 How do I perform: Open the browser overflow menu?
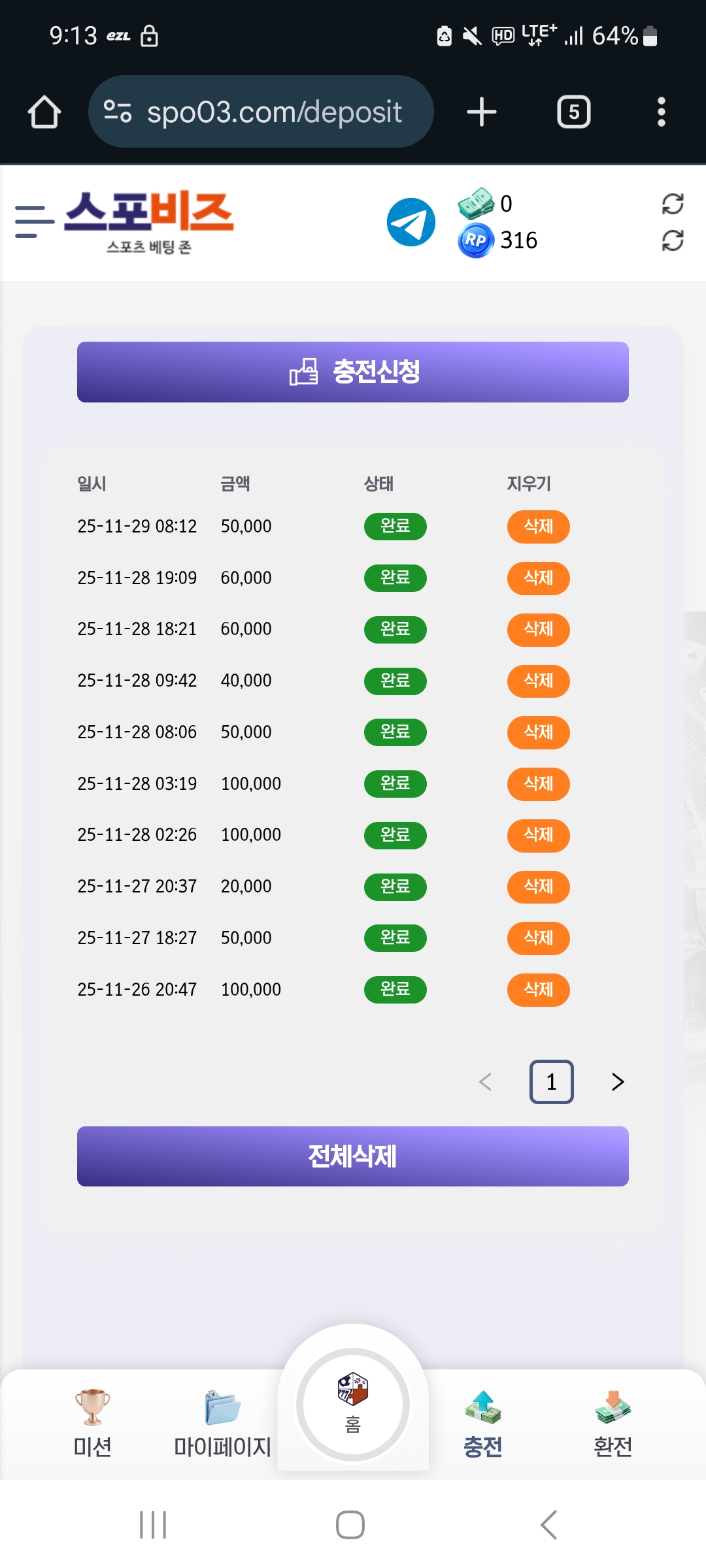coord(661,112)
